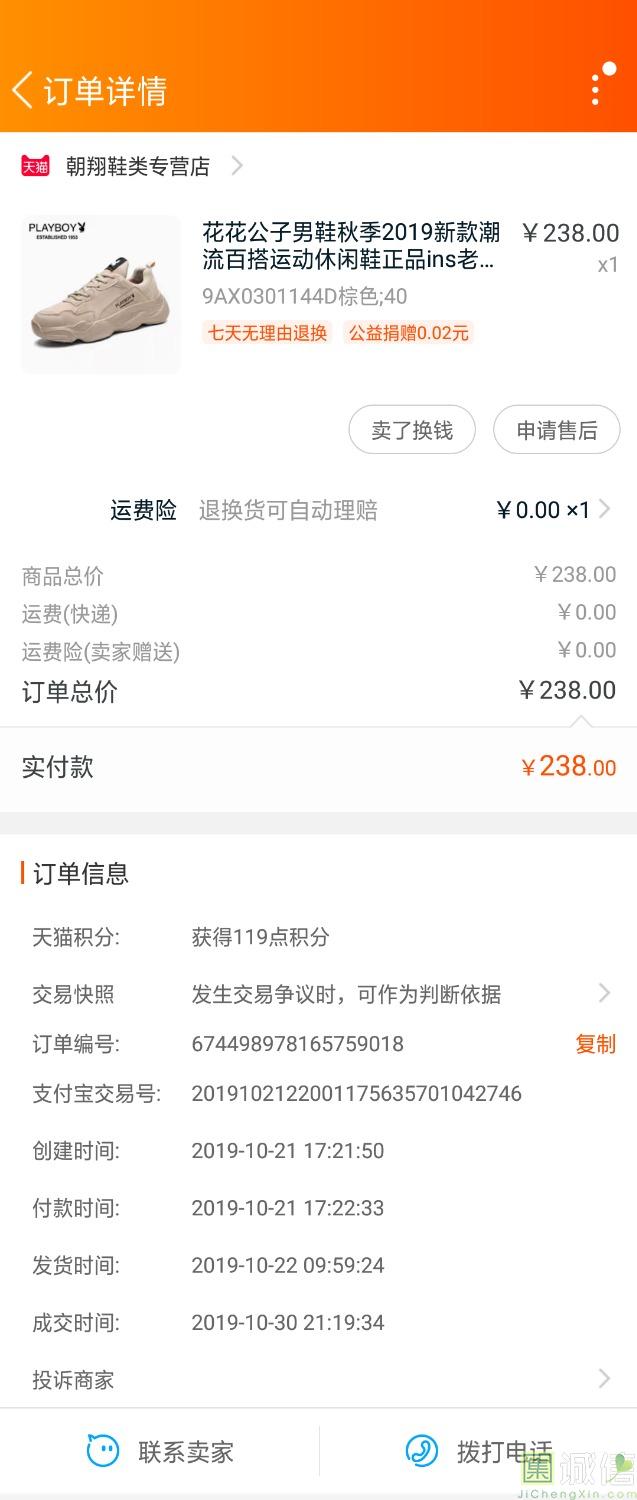Tap 拨打电话 to call the seller
Image resolution: width=637 pixels, height=1500 pixels.
point(478,1451)
